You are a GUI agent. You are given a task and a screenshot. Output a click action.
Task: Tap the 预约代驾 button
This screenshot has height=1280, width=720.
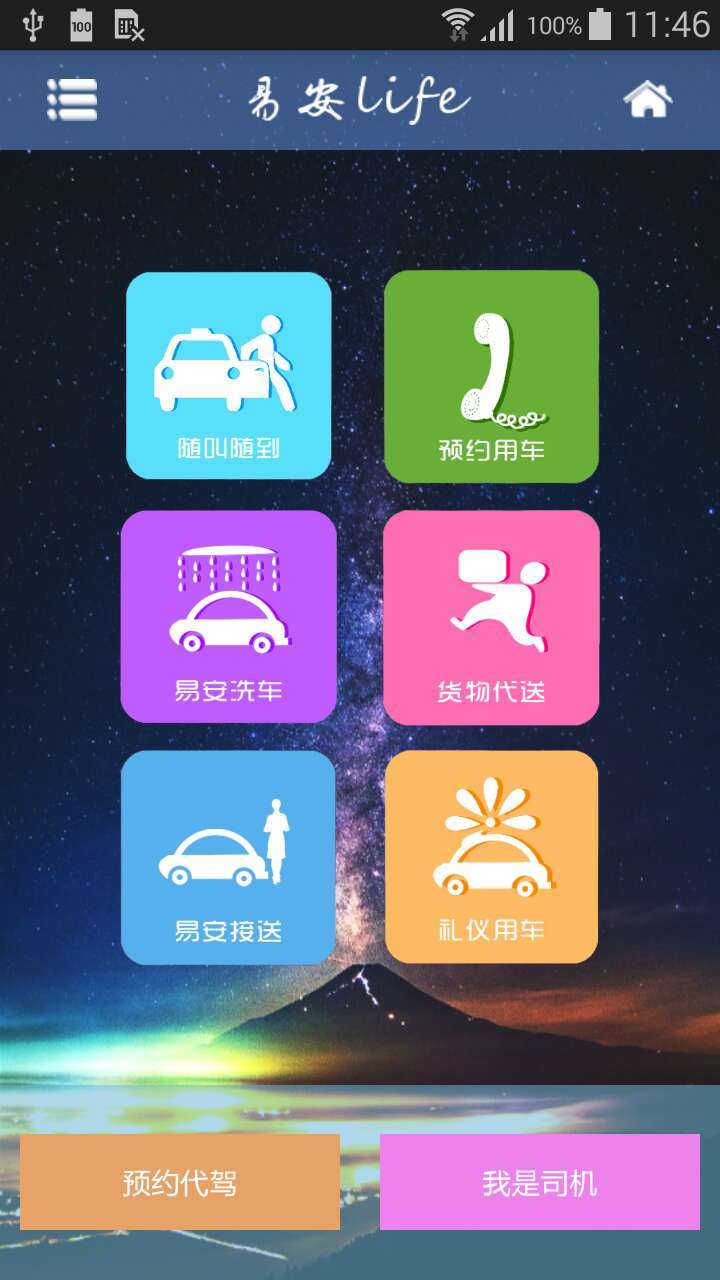pos(180,1182)
